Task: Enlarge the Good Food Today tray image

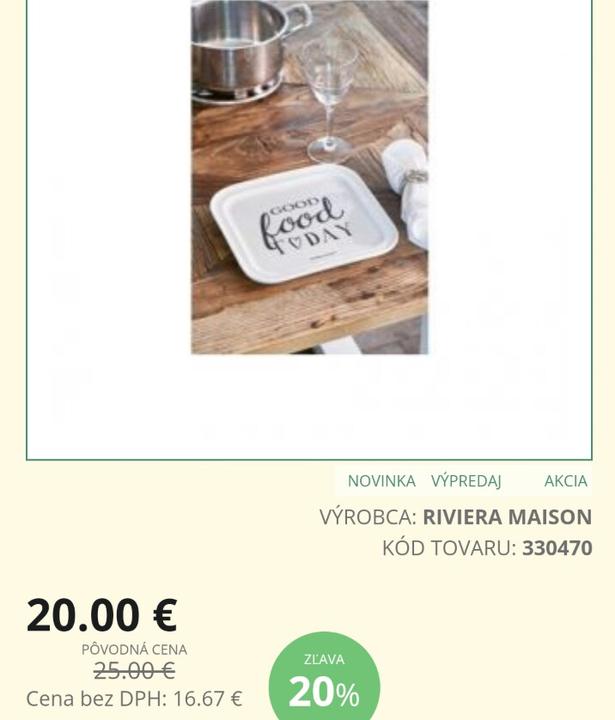Action: [309, 177]
